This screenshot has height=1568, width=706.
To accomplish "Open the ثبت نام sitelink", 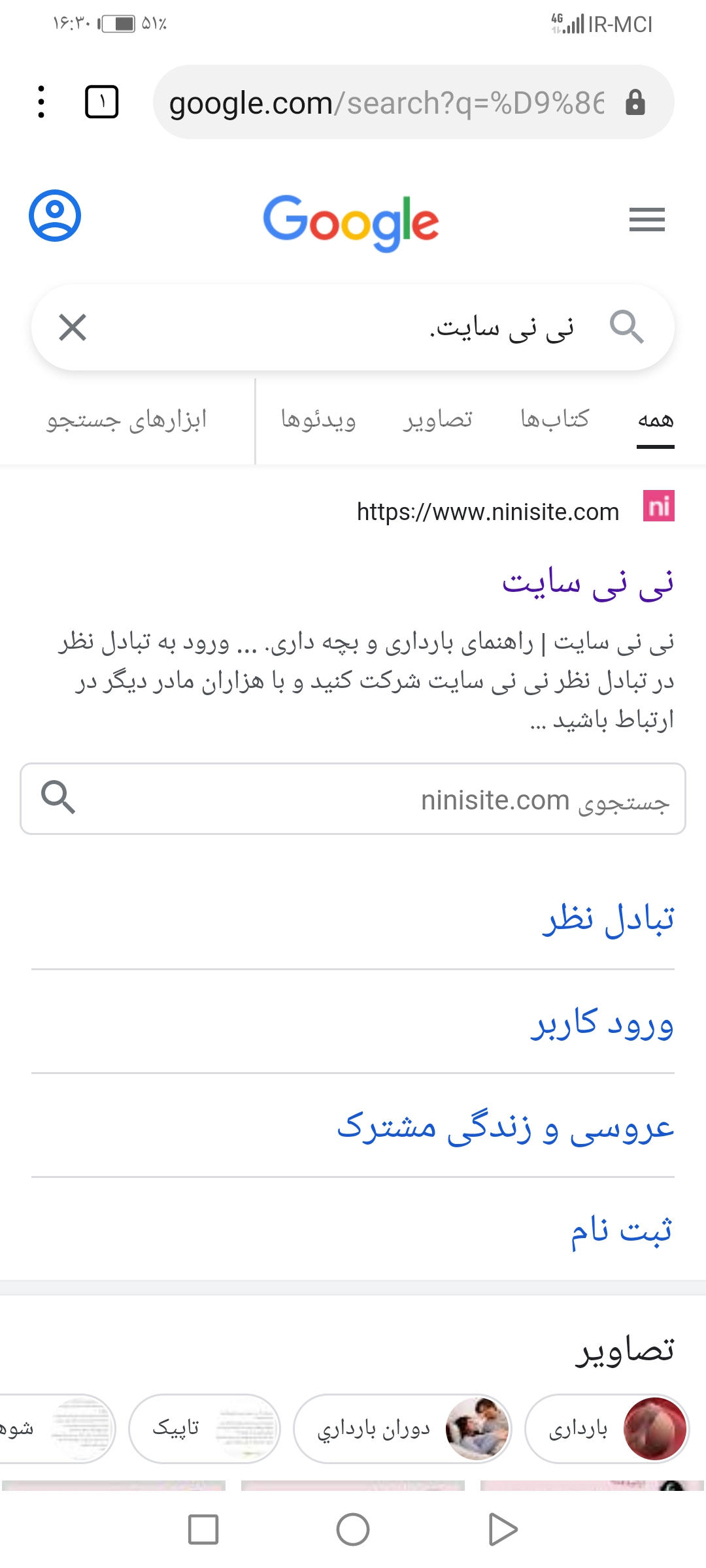I will pos(621,1230).
